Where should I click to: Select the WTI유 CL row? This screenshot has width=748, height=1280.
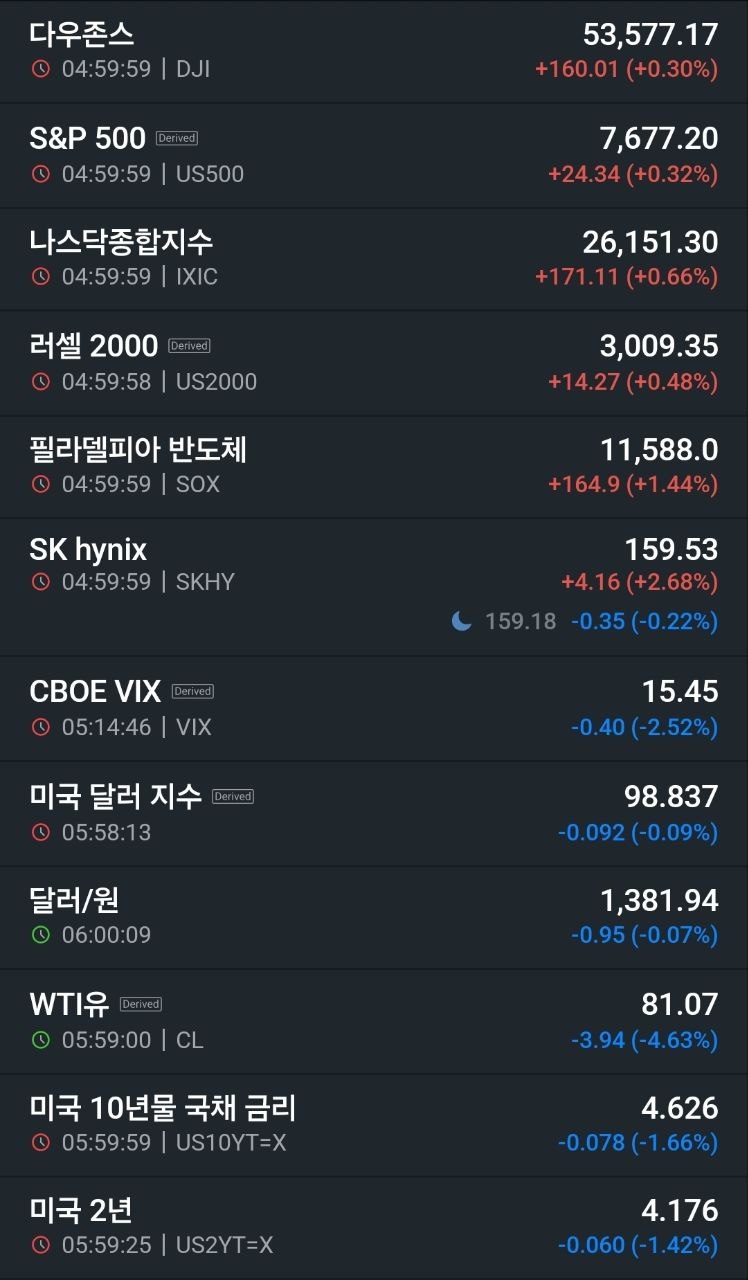click(x=374, y=1021)
